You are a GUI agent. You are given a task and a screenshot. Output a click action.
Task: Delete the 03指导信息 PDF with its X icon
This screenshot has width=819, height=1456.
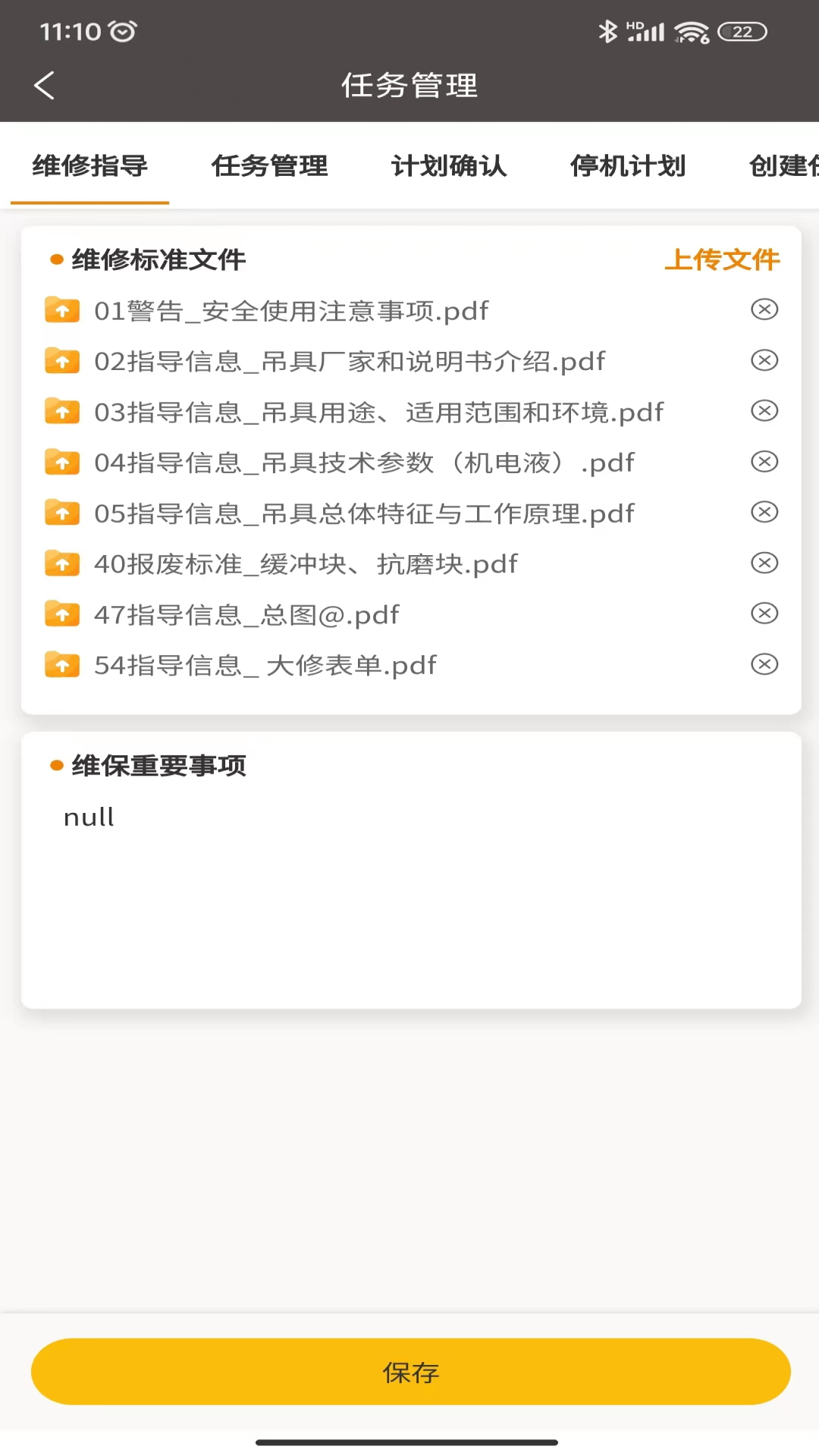[x=764, y=411]
